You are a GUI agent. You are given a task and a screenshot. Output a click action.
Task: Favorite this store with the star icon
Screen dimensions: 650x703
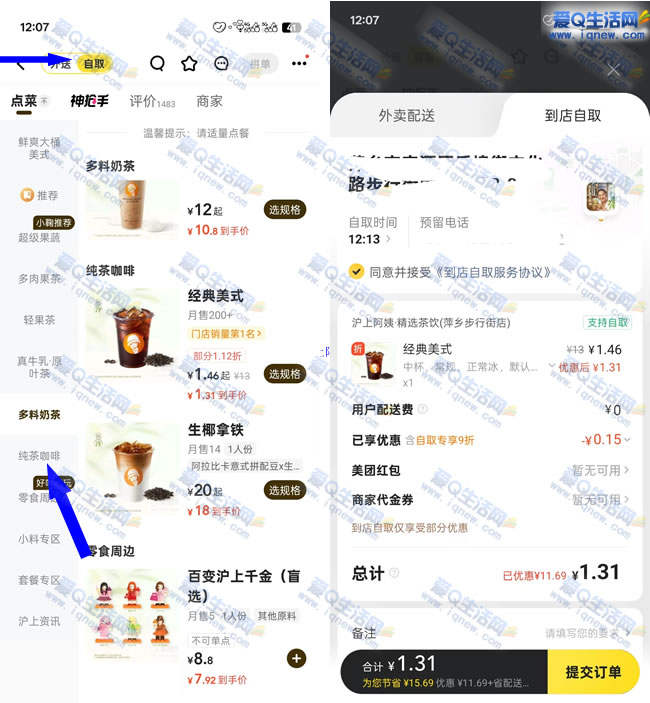point(189,63)
